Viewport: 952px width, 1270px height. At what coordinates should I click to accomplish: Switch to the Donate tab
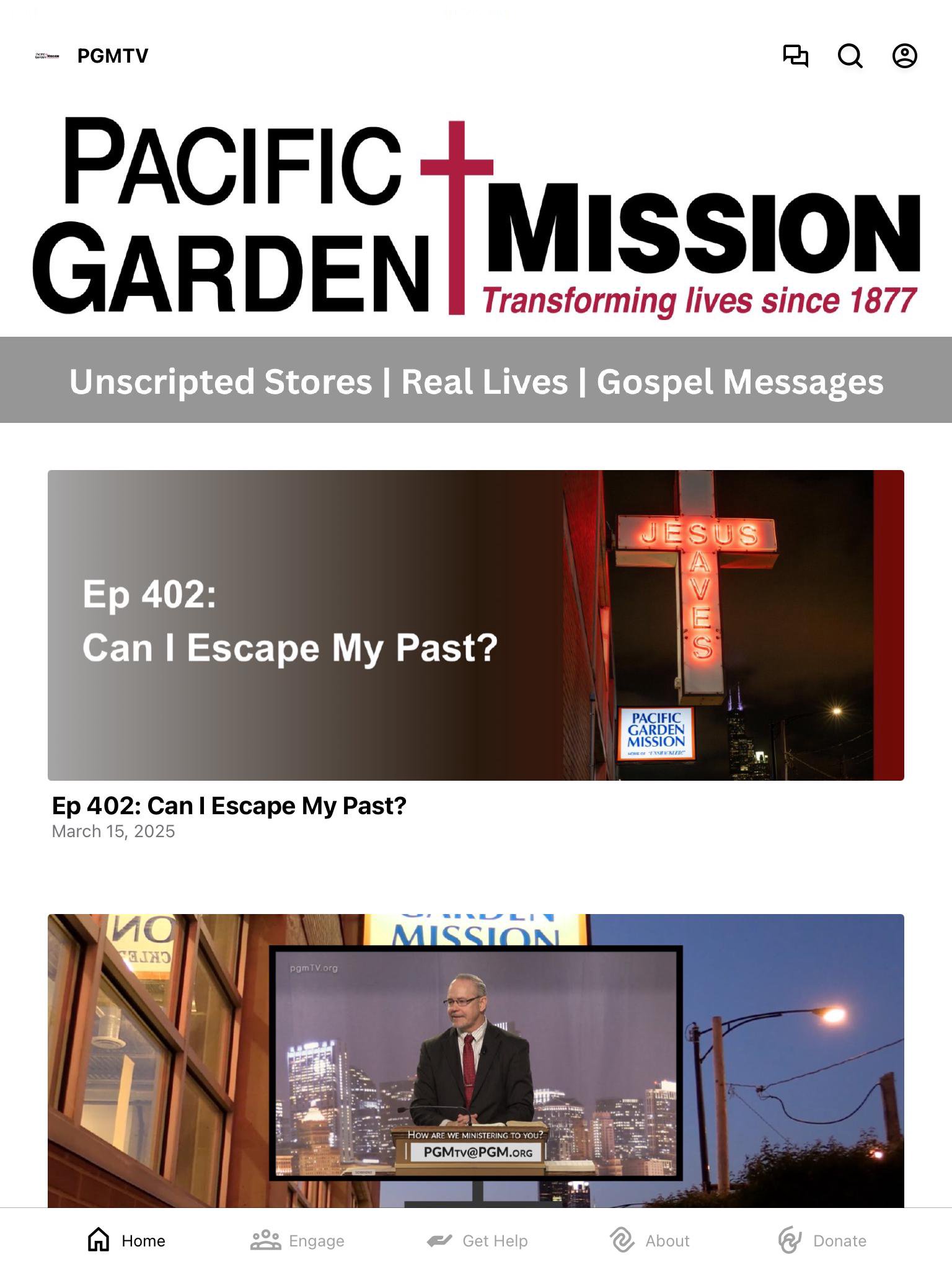[x=822, y=1240]
